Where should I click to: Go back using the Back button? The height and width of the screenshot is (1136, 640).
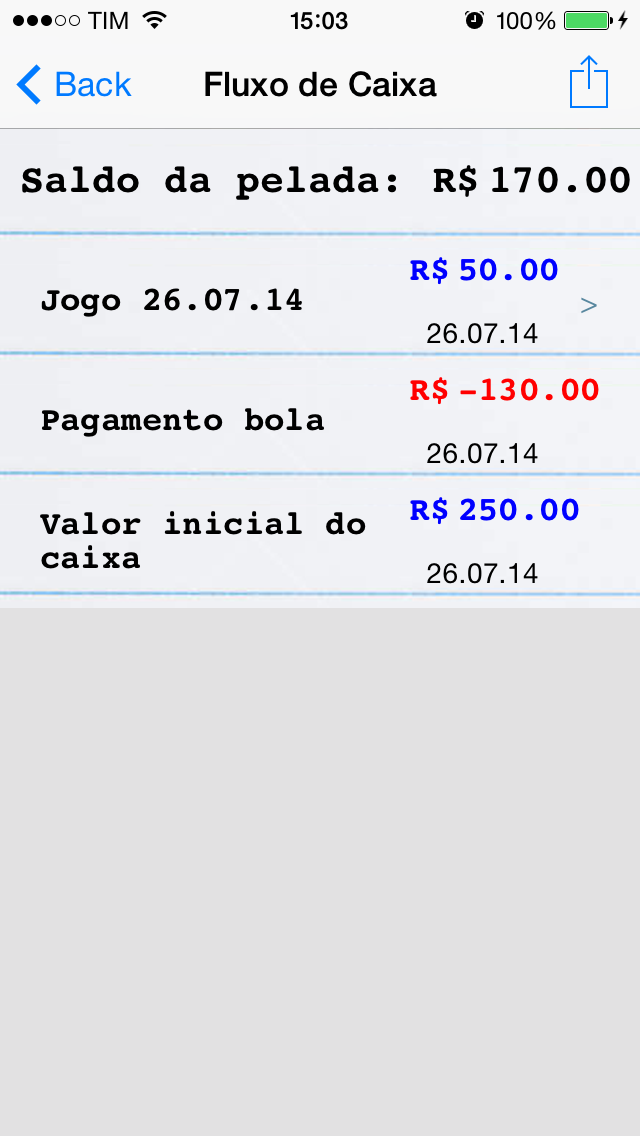[x=75, y=85]
